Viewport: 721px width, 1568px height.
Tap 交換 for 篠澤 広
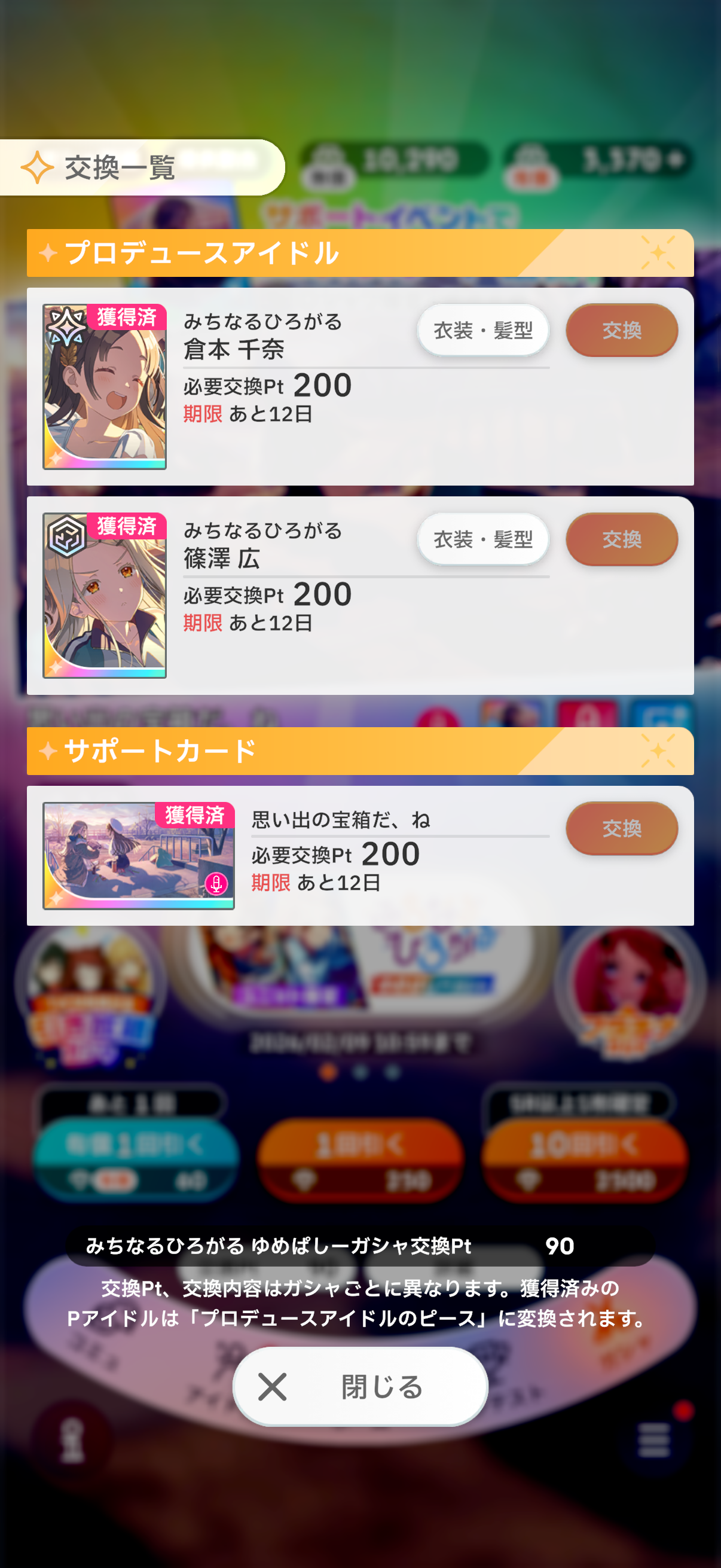pyautogui.click(x=621, y=539)
